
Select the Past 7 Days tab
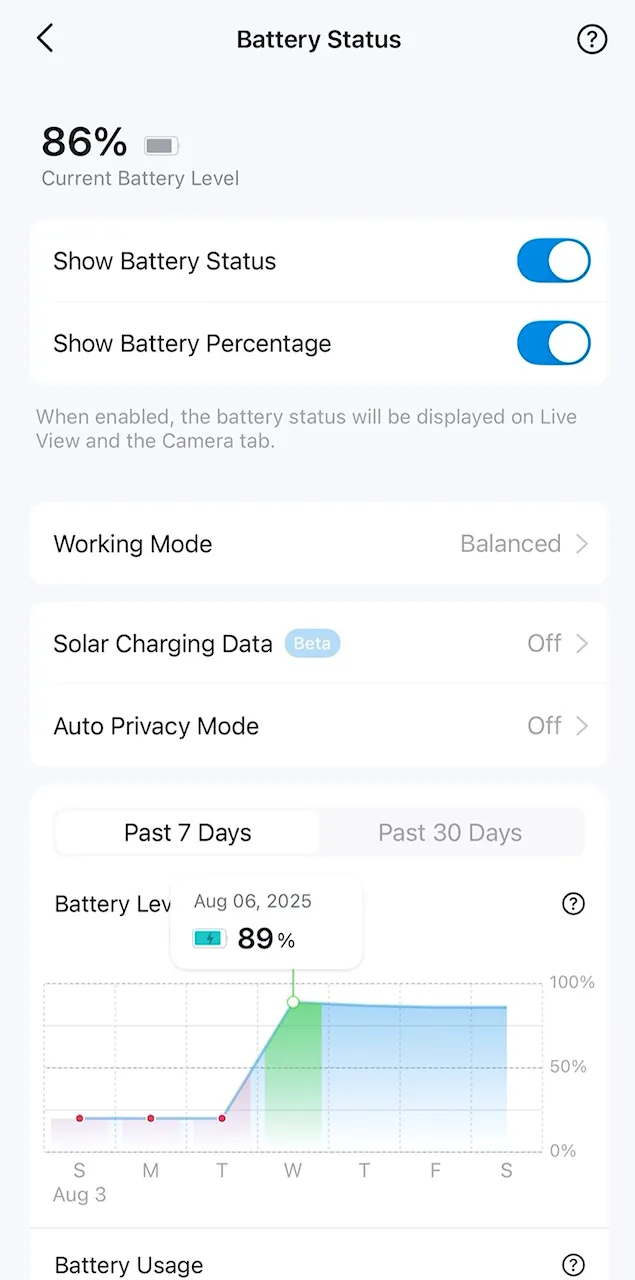[187, 833]
